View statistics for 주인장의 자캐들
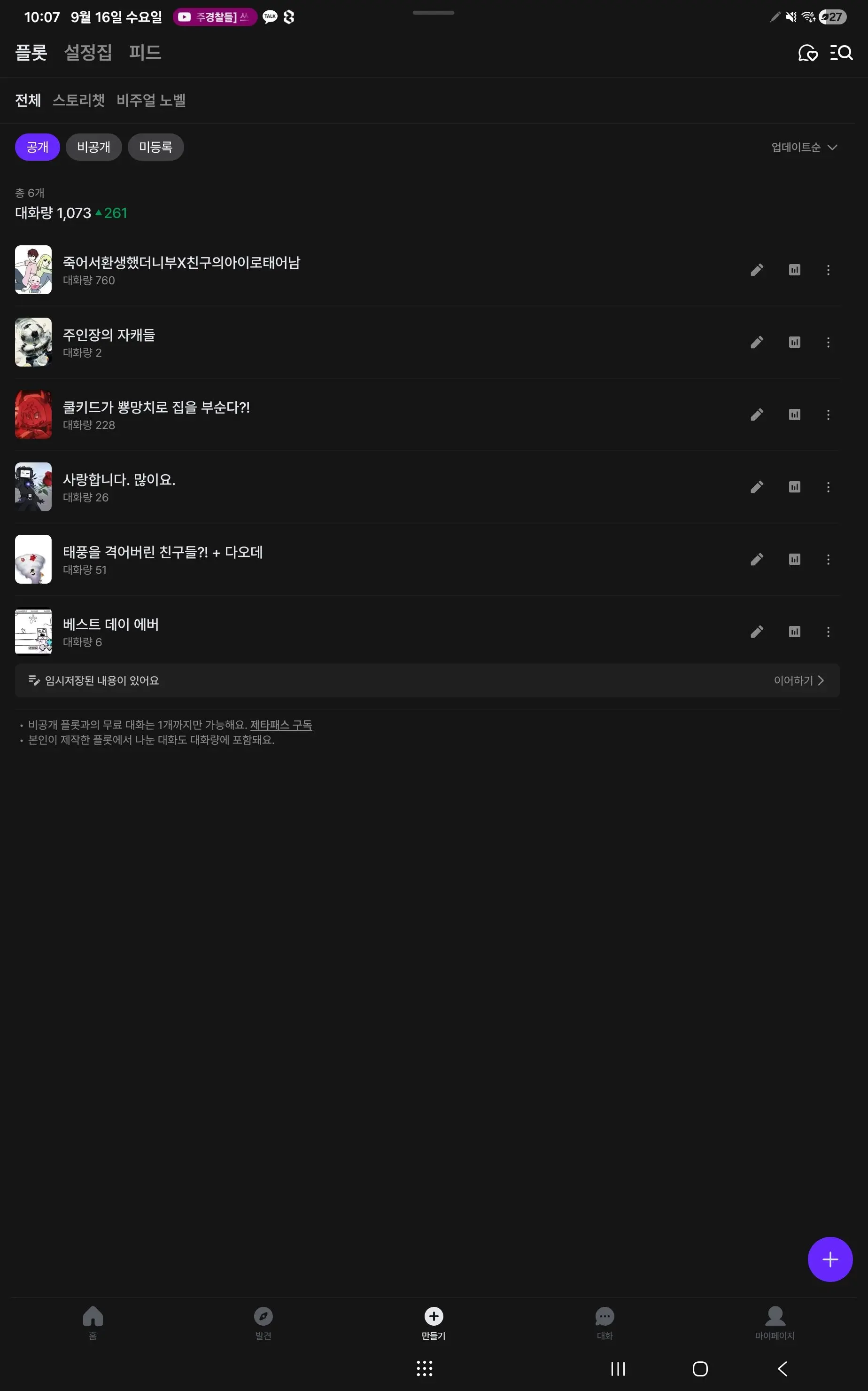This screenshot has height=1391, width=868. [795, 342]
